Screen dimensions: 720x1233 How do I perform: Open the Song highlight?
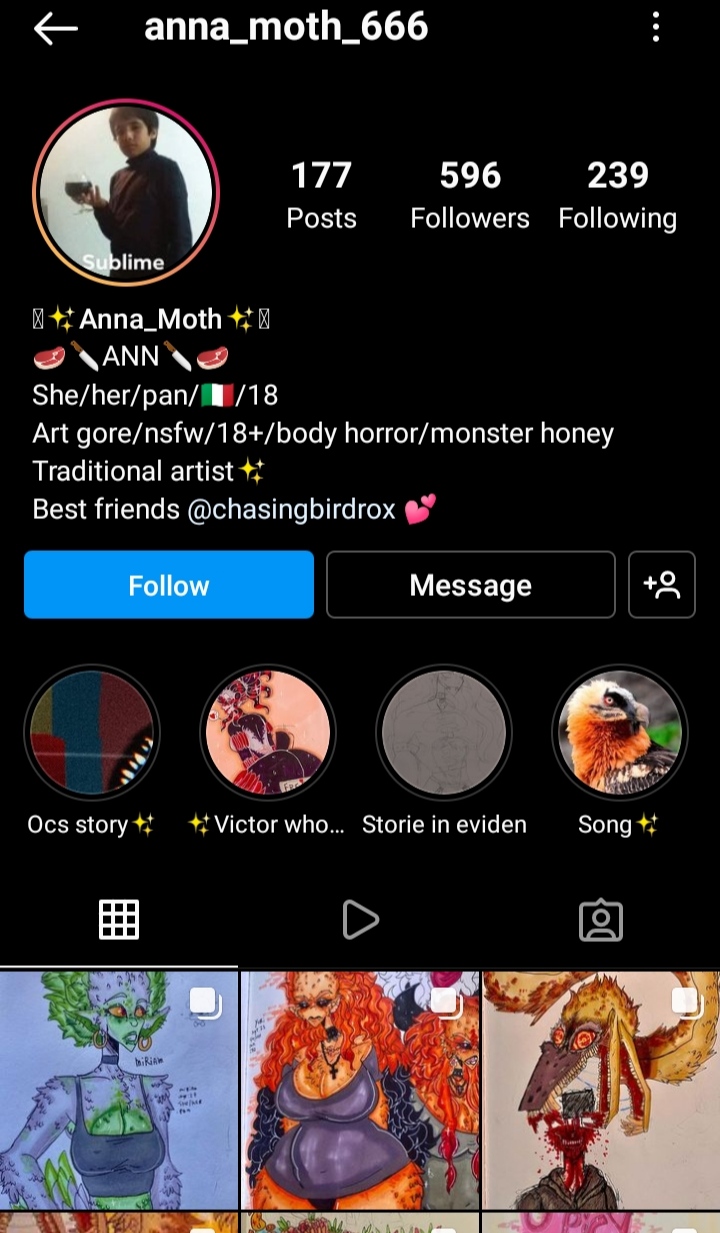point(620,733)
